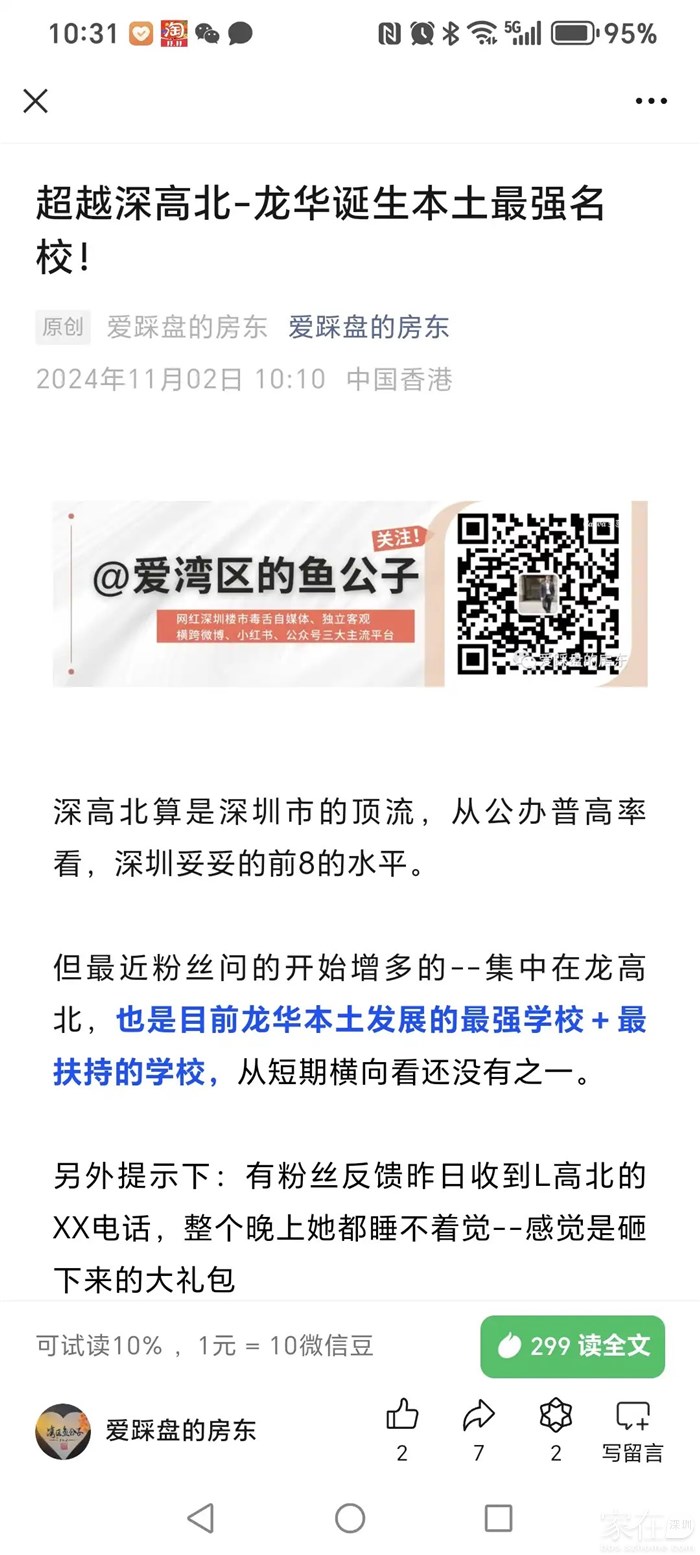Go back with the system back button
This screenshot has height=1555, width=700.
click(x=201, y=1518)
